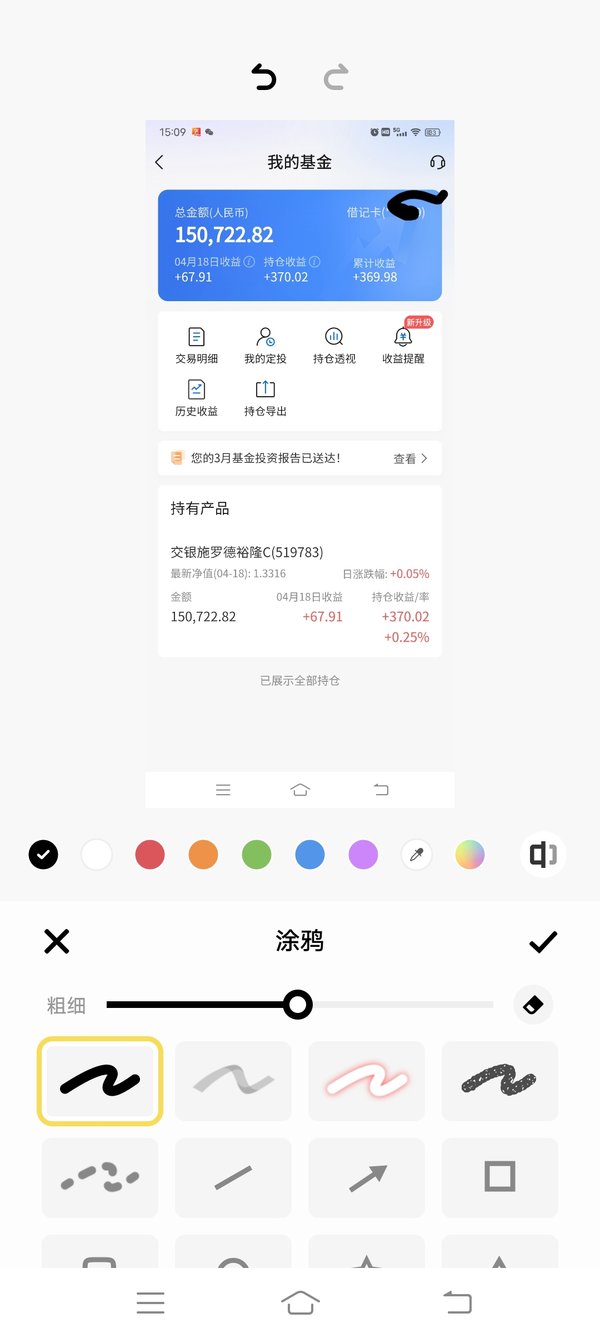Choose the red glowing neon brush
Viewport: 600px width, 1338px height.
point(366,1081)
